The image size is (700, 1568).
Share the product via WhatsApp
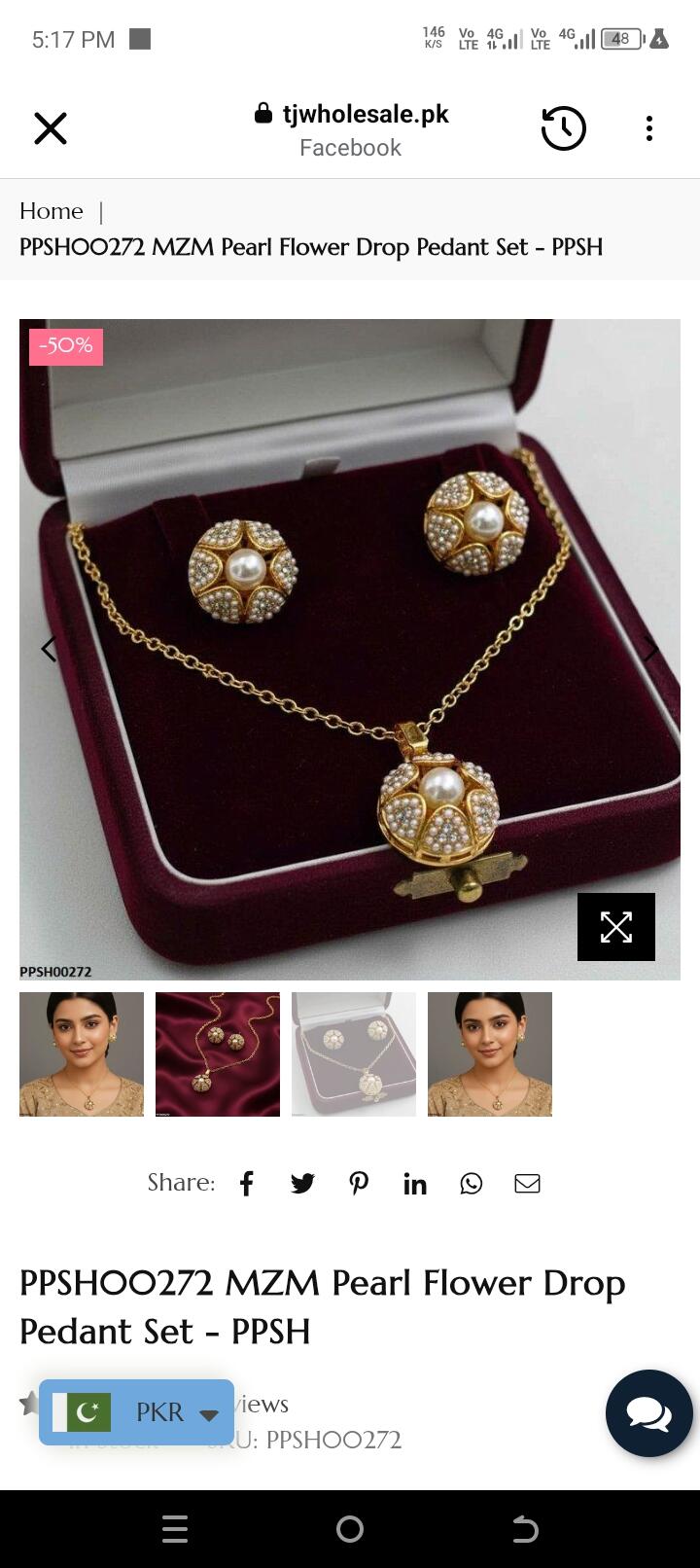tap(472, 1183)
